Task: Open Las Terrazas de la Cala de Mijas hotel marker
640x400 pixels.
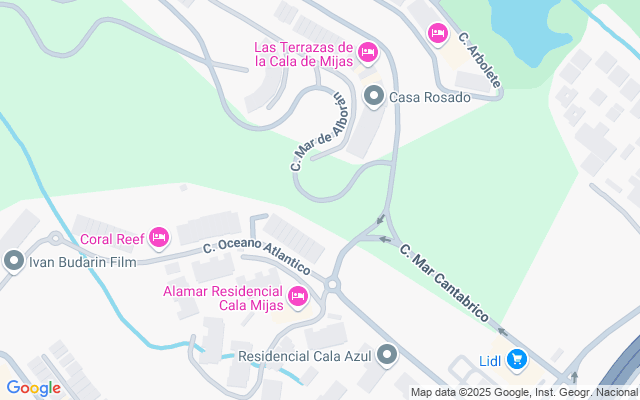Action: click(x=368, y=51)
